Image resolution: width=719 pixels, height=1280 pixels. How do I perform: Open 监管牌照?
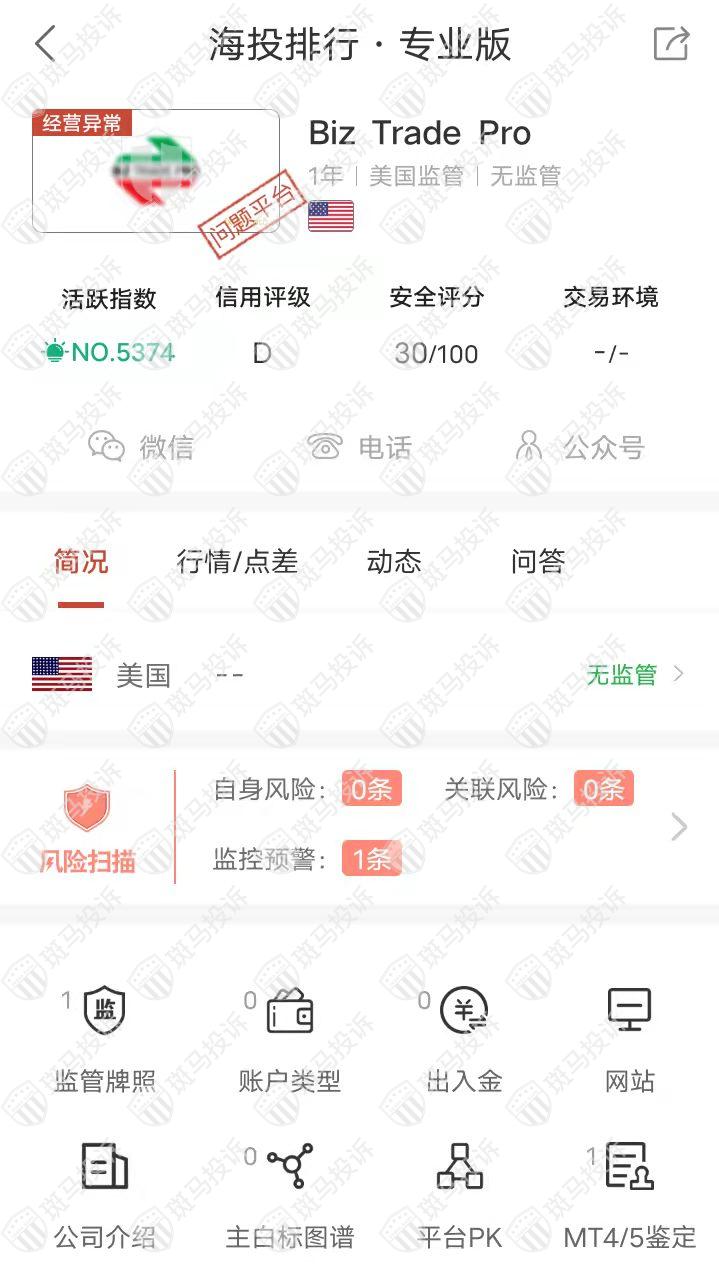105,1040
